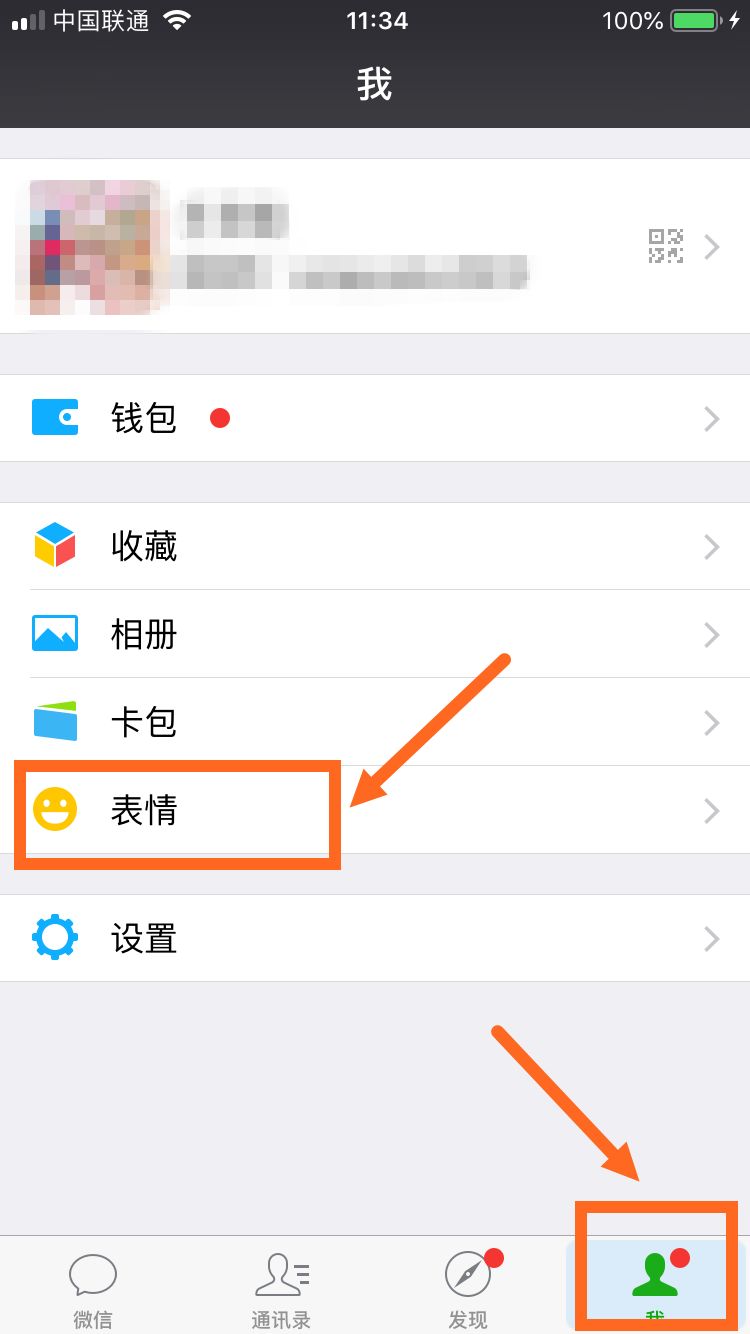Screen dimensions: 750x1334
Task: Open the Card Package (卡包) icon
Action: [55, 722]
